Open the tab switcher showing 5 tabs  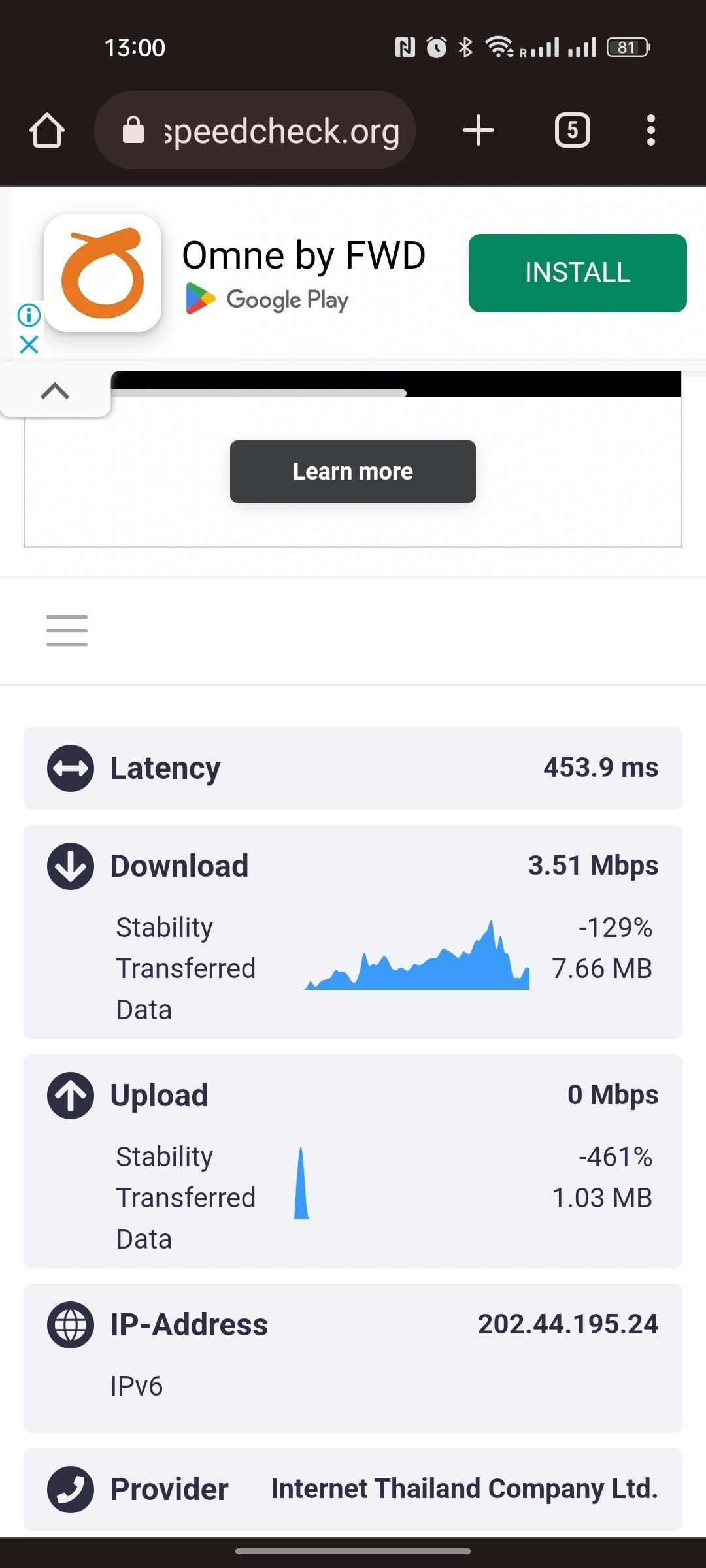point(573,130)
